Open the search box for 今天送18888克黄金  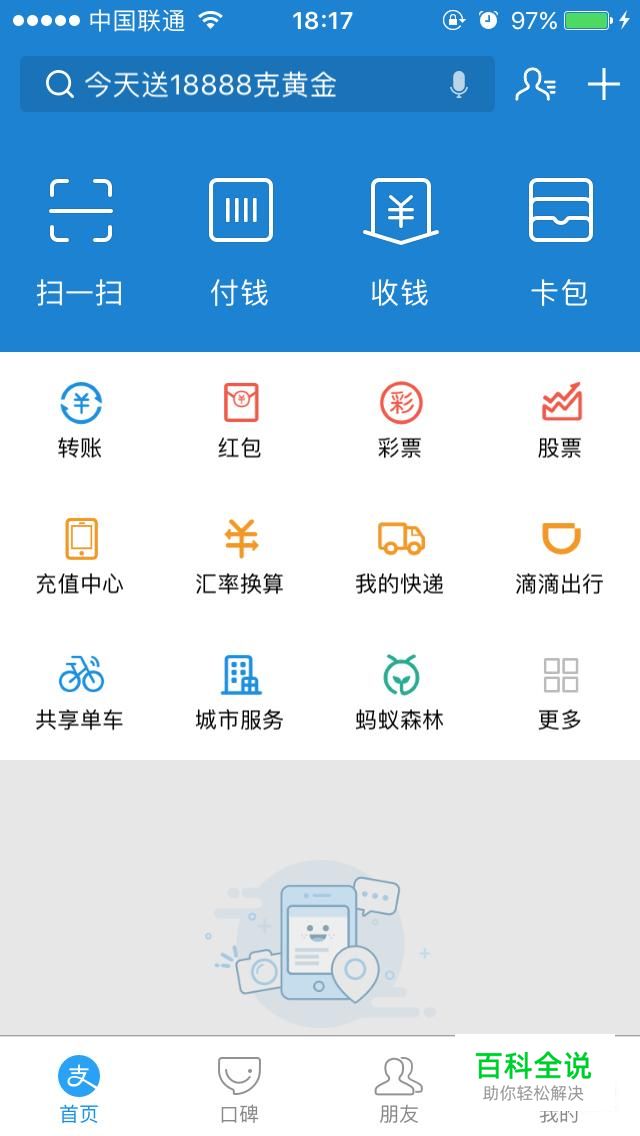(240, 85)
